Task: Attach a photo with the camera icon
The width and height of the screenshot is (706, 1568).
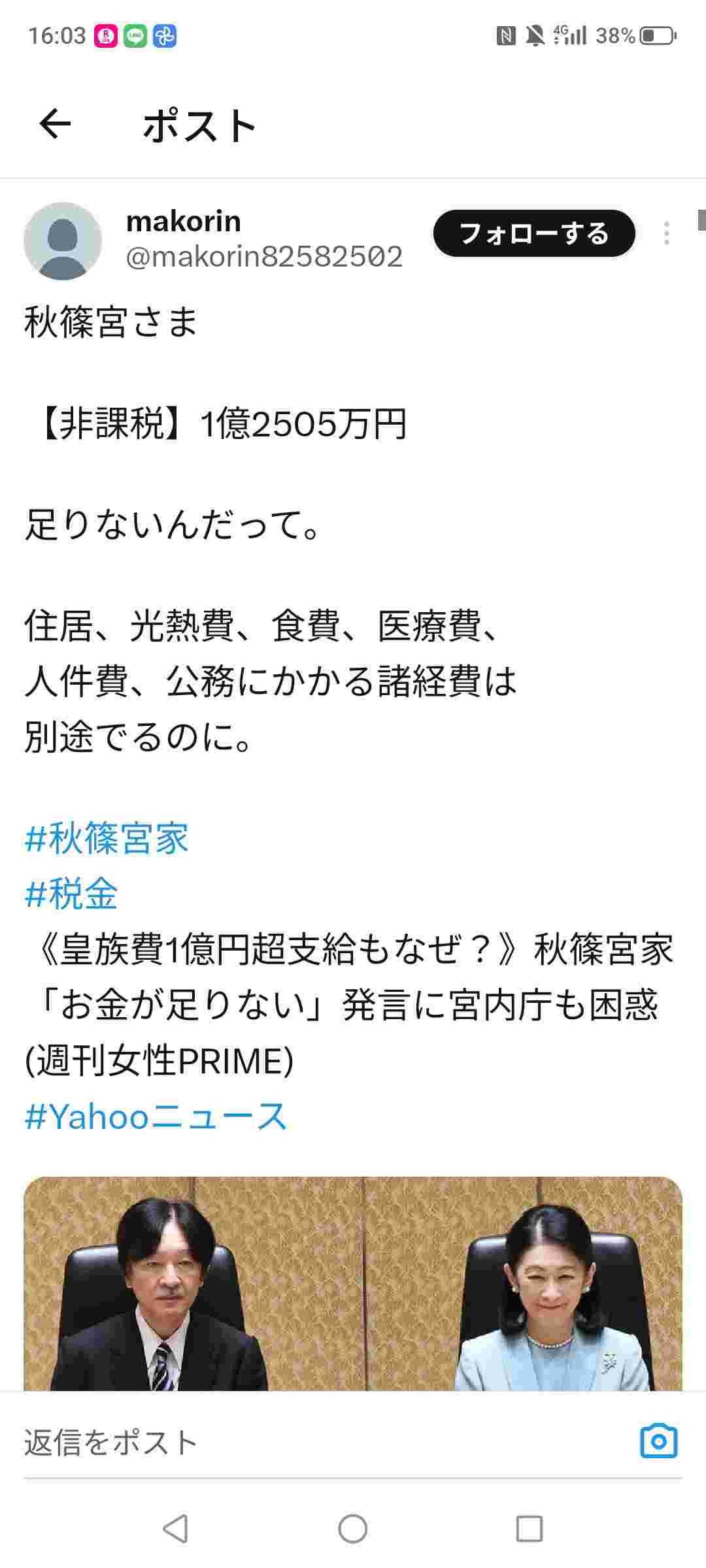Action: [658, 1441]
